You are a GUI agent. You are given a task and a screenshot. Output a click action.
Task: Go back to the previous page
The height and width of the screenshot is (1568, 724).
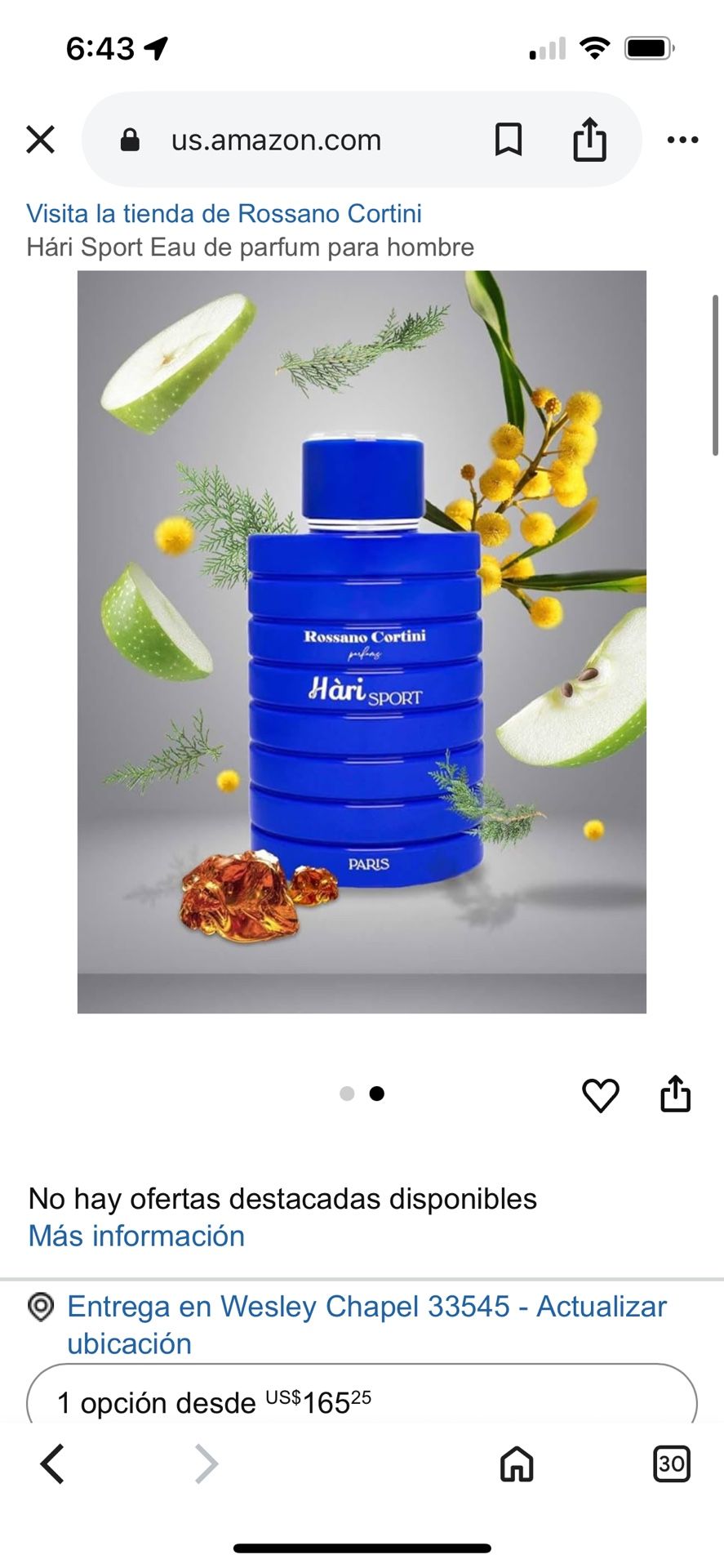pos(53,1463)
